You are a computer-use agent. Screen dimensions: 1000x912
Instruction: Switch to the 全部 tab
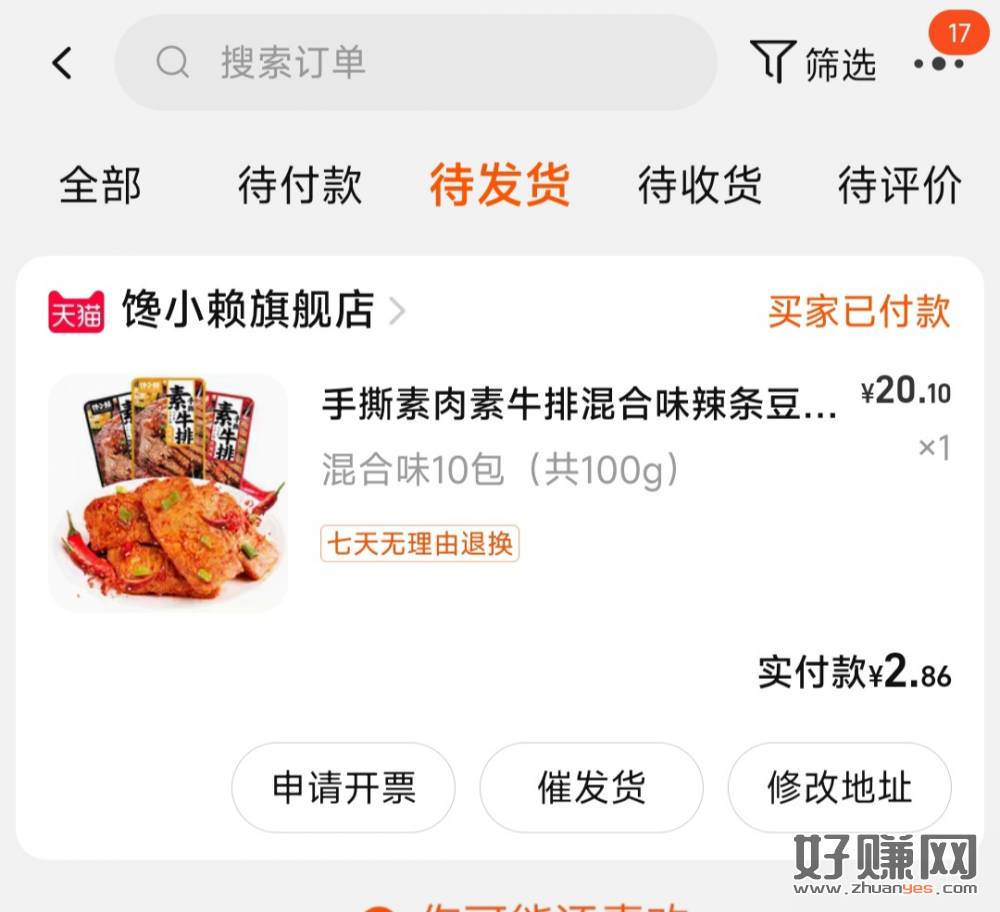pyautogui.click(x=100, y=186)
